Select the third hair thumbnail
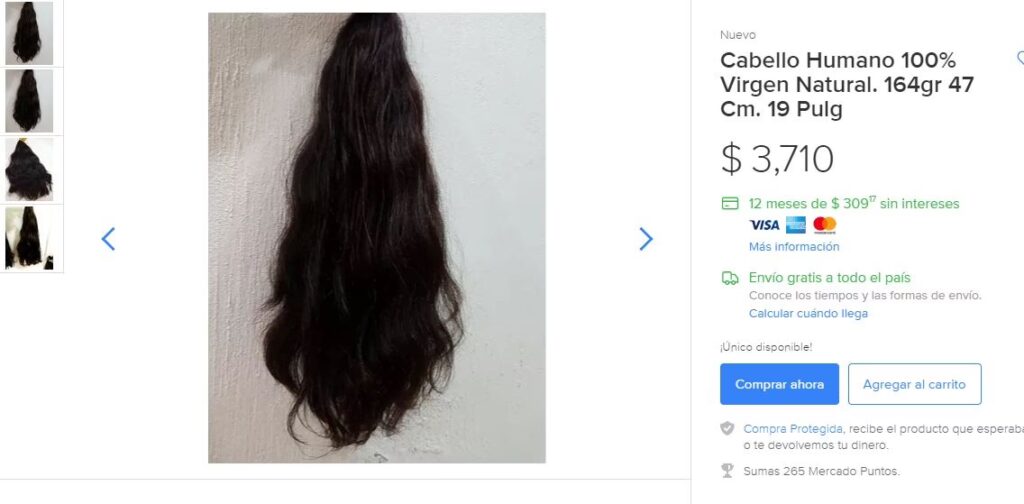1024x504 pixels. 29,169
